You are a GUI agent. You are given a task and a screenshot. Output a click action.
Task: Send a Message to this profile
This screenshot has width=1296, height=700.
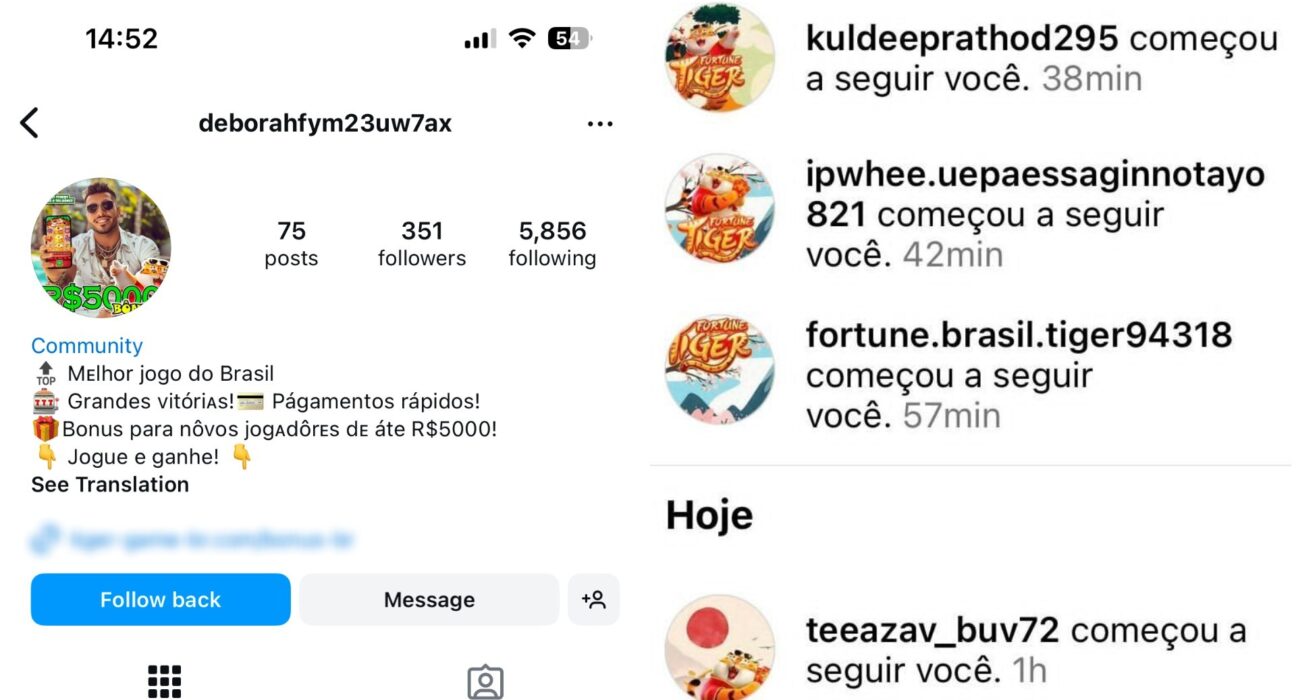pos(429,600)
